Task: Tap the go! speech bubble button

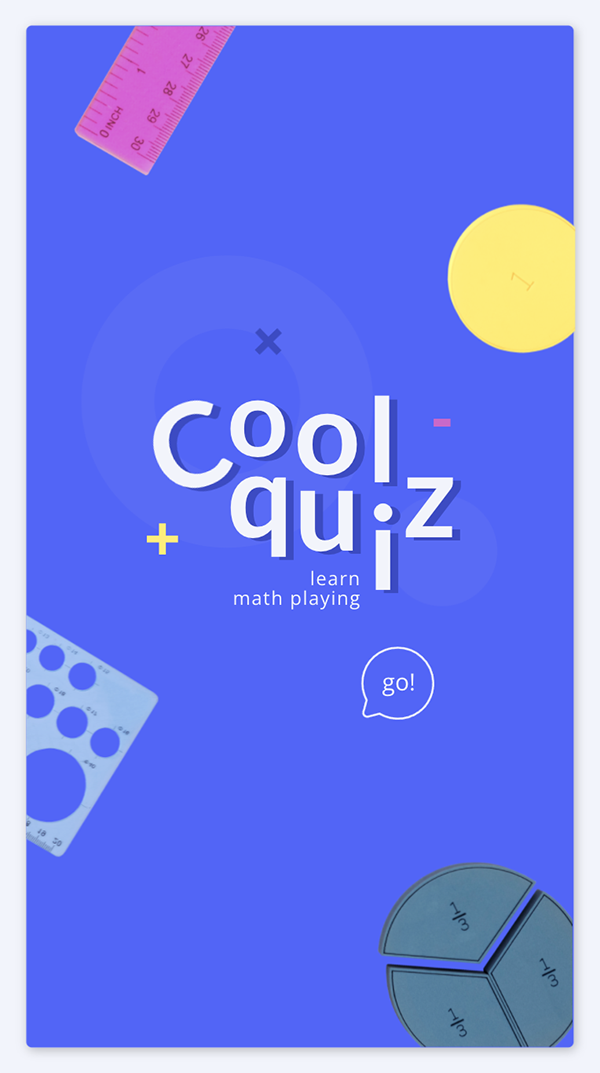Action: 398,683
